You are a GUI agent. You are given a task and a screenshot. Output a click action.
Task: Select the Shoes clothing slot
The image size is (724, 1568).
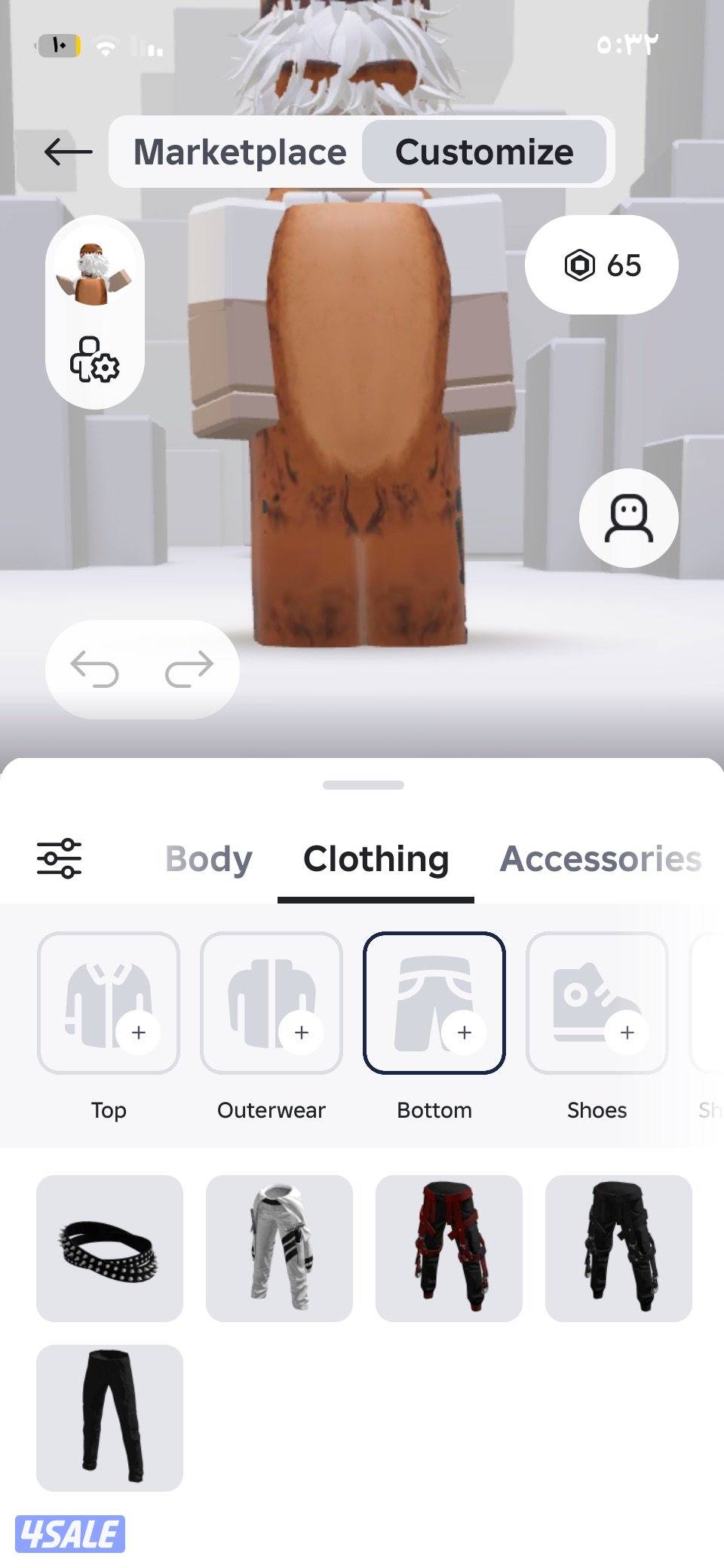point(597,1002)
